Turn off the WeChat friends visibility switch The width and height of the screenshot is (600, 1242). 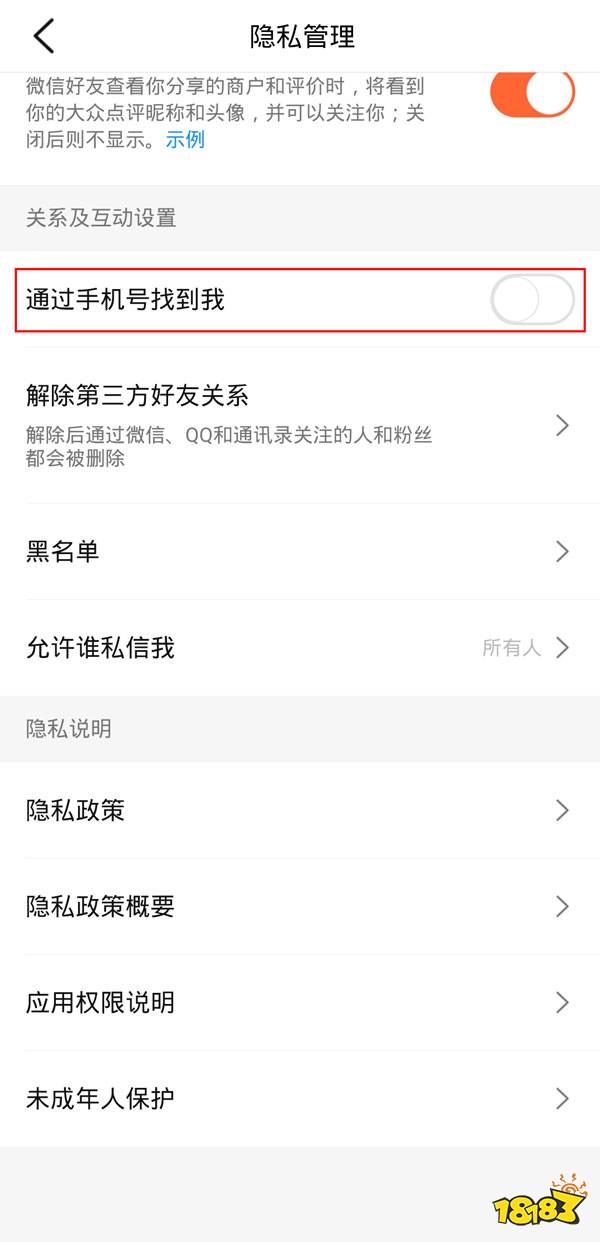(532, 92)
